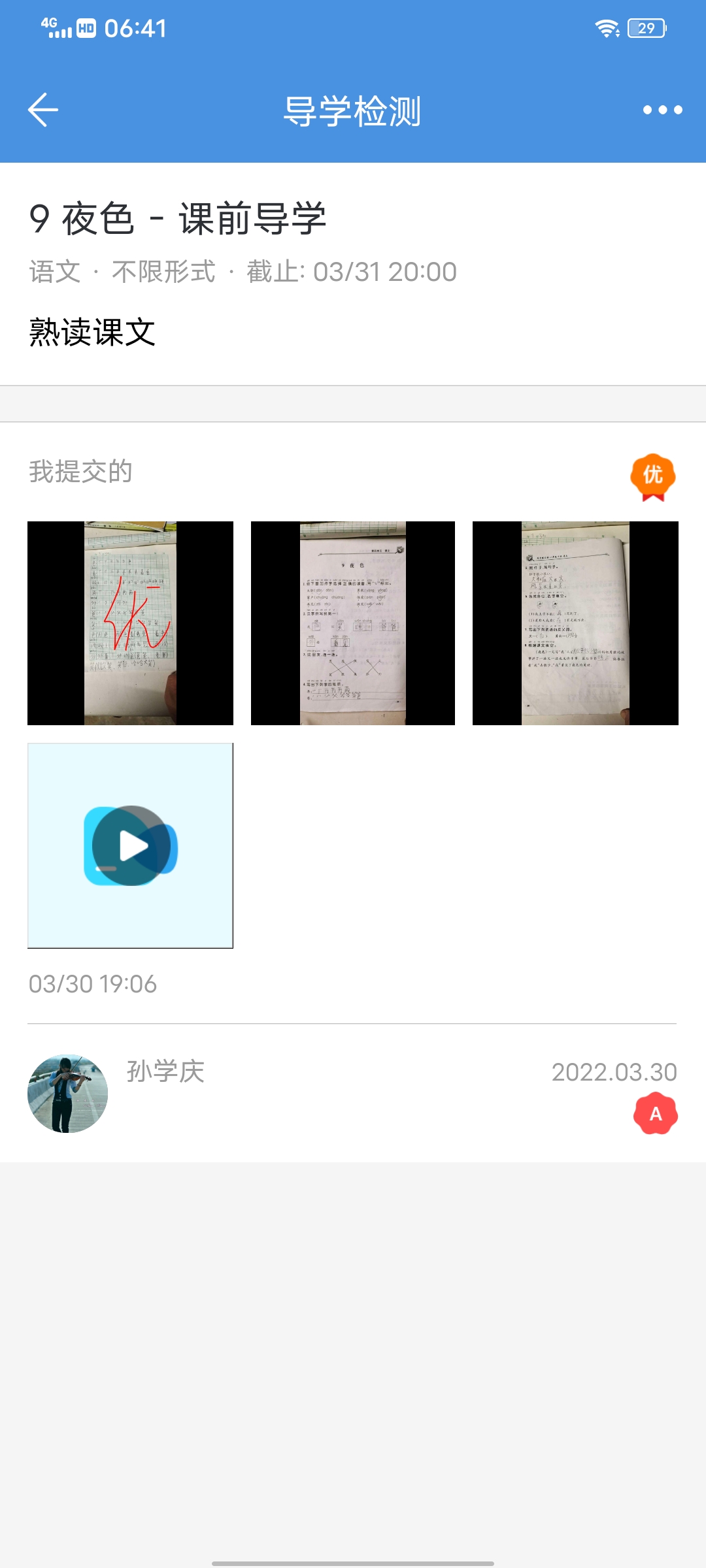
Task: Play the submitted video attachment
Action: point(130,844)
